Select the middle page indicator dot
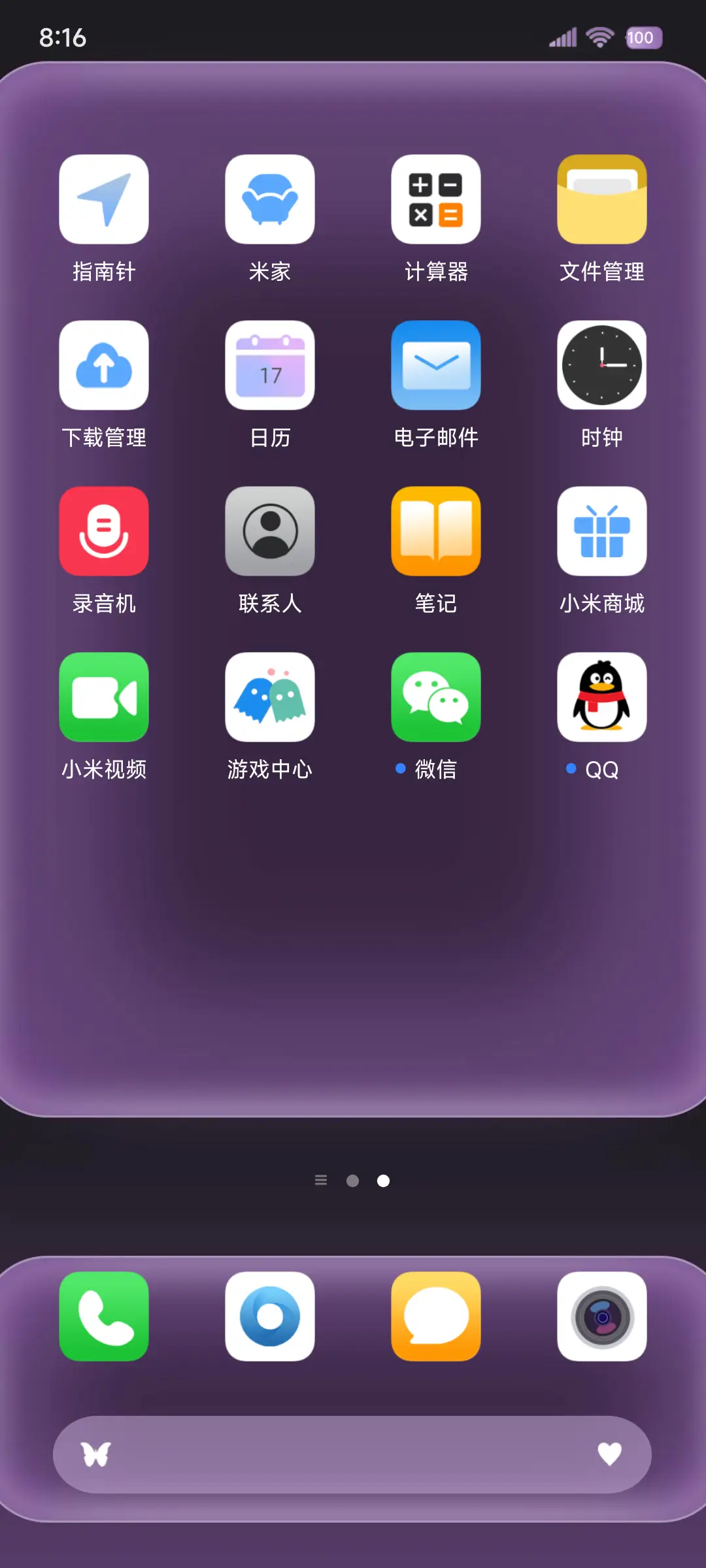706x1568 pixels. click(353, 1180)
